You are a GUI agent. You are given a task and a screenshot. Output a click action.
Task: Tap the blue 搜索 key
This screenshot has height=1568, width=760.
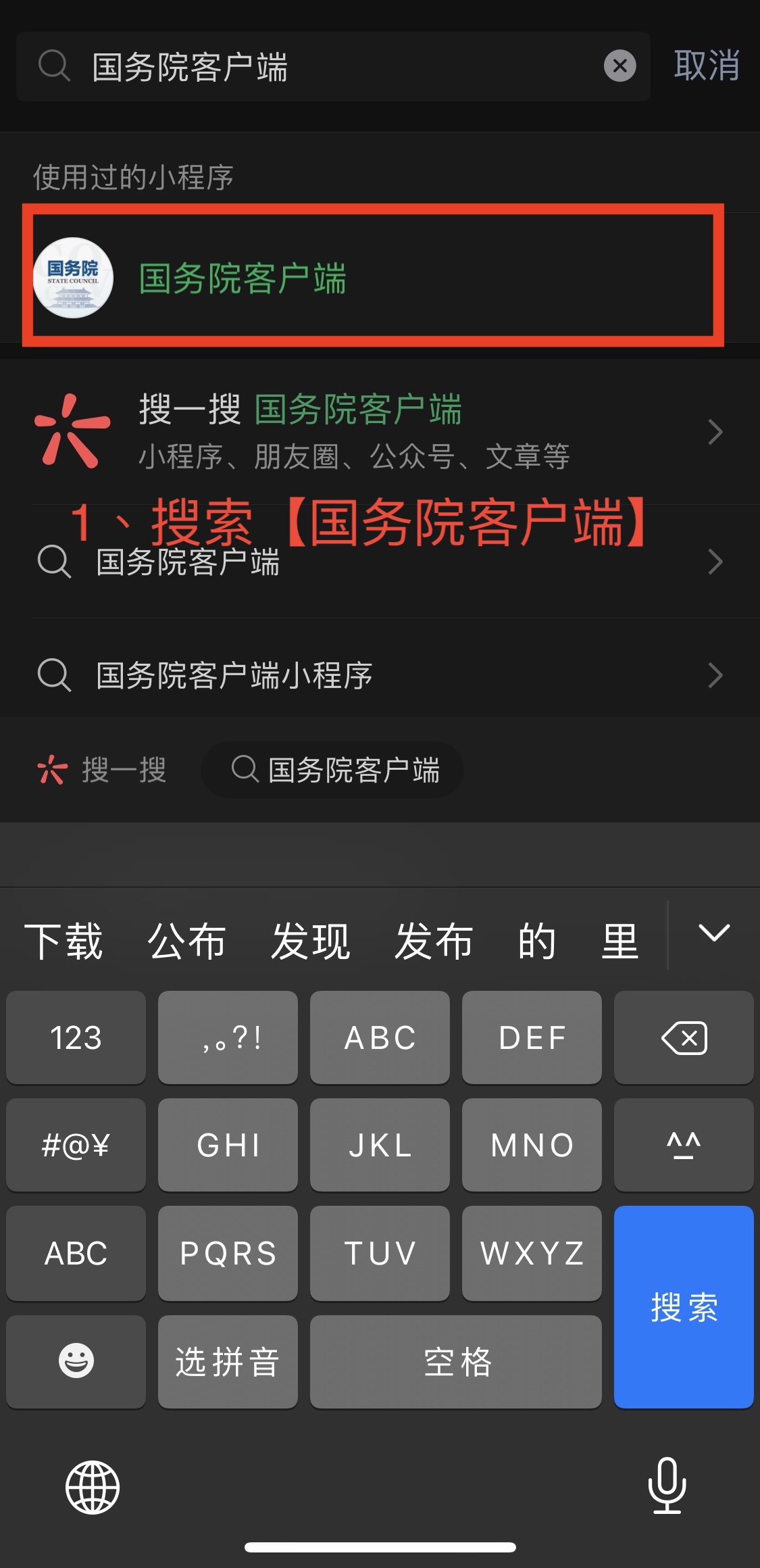(684, 1307)
